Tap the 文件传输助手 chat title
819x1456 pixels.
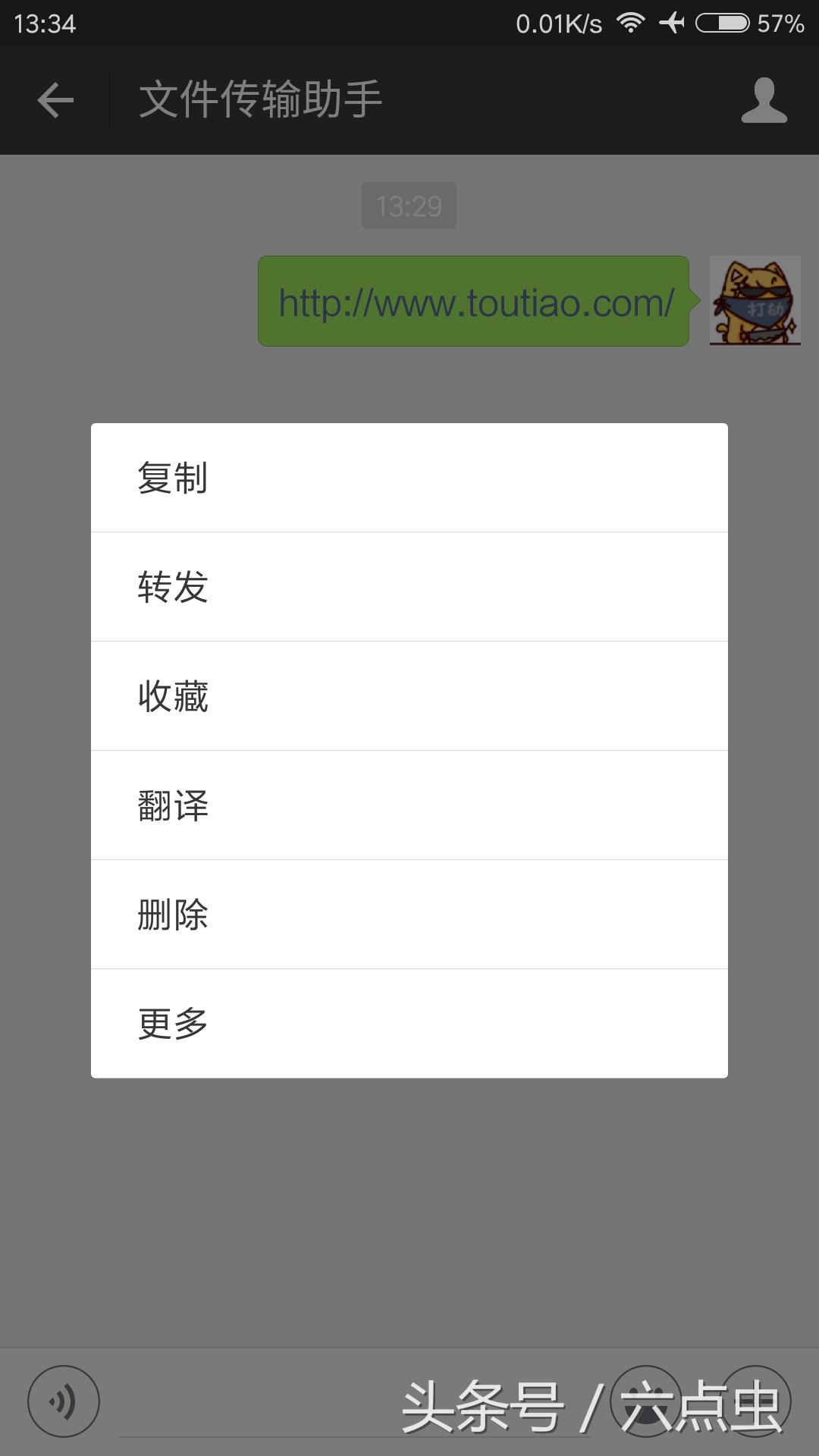[262, 99]
